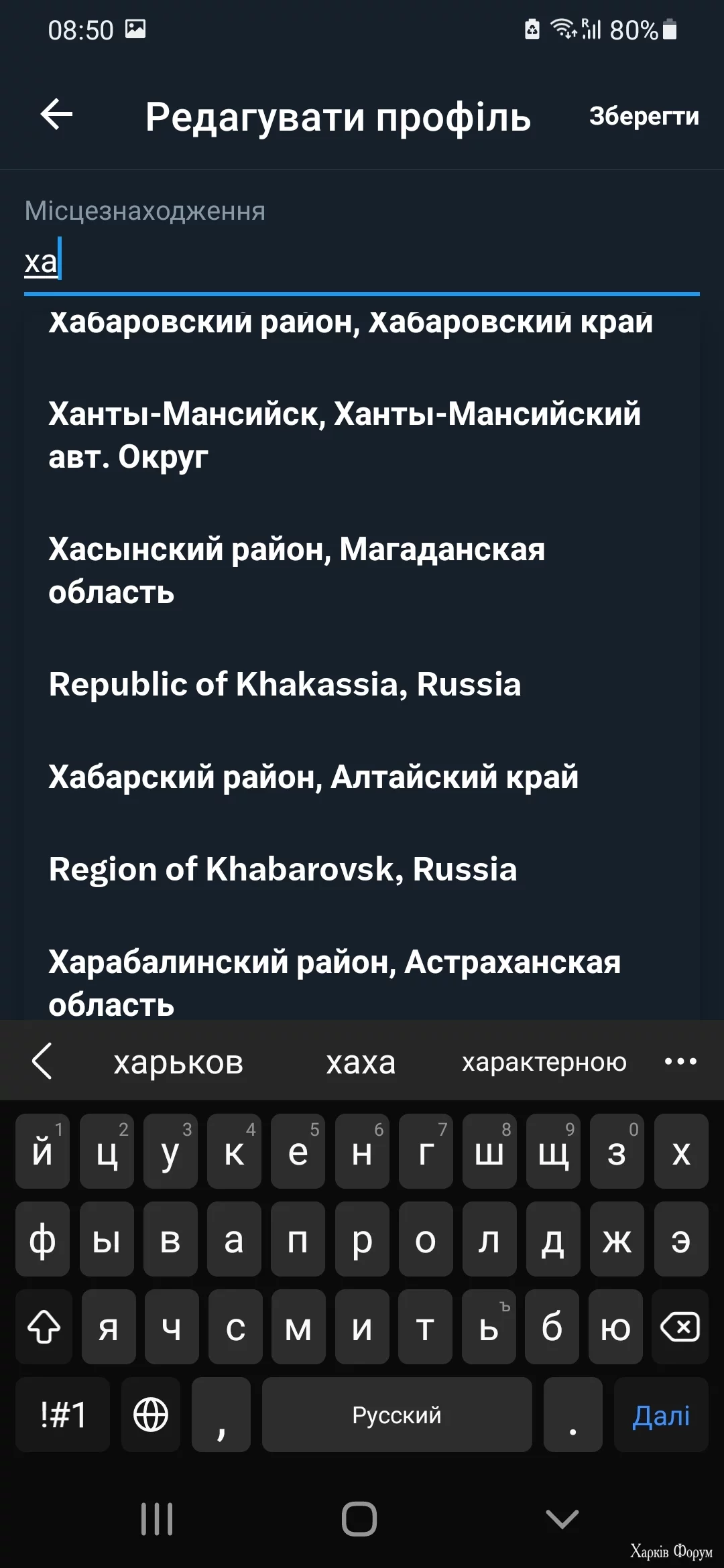
Task: Focus the Місцезнаходження location text field
Action: (362, 261)
